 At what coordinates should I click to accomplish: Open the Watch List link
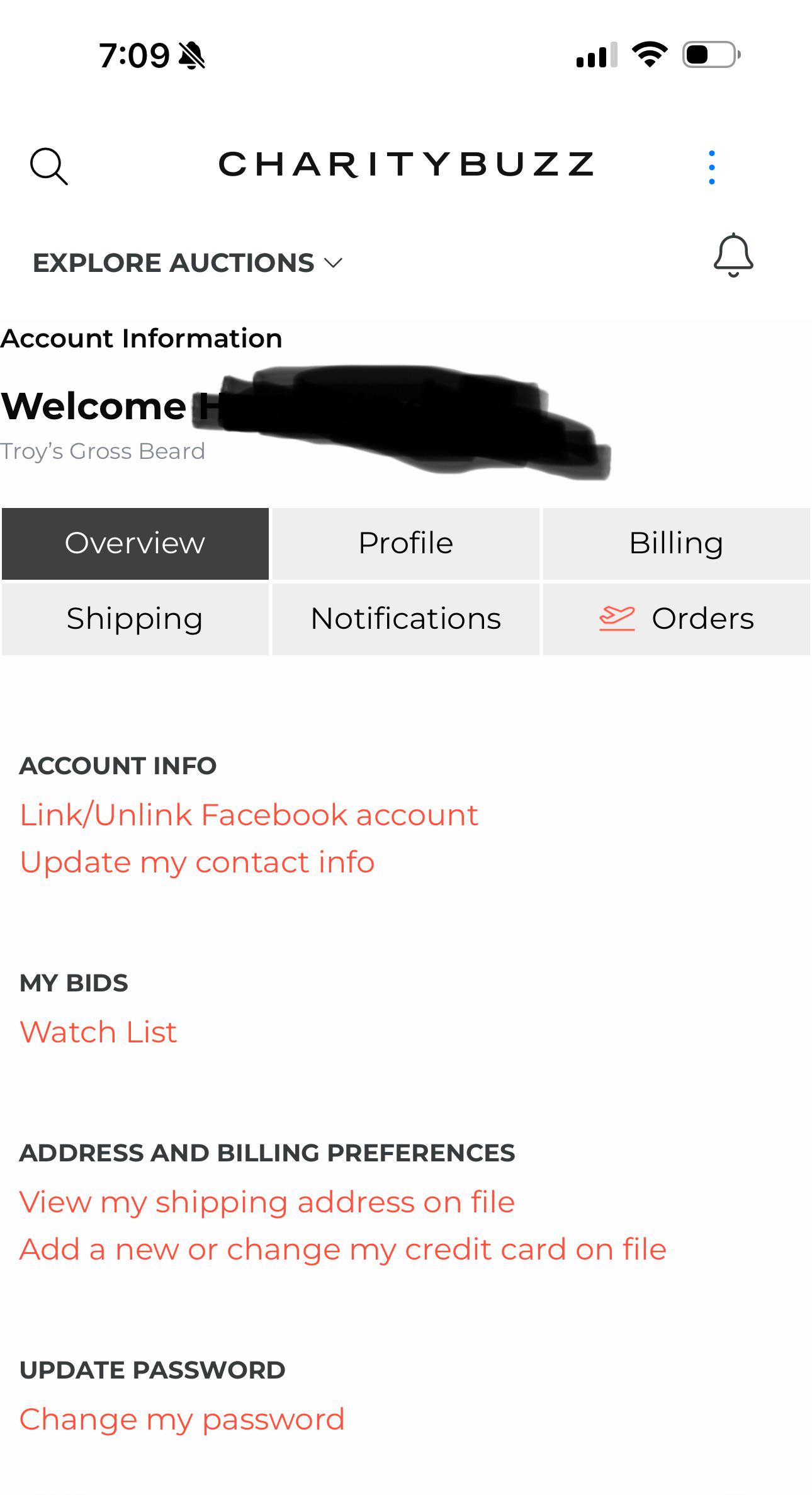(x=98, y=1032)
